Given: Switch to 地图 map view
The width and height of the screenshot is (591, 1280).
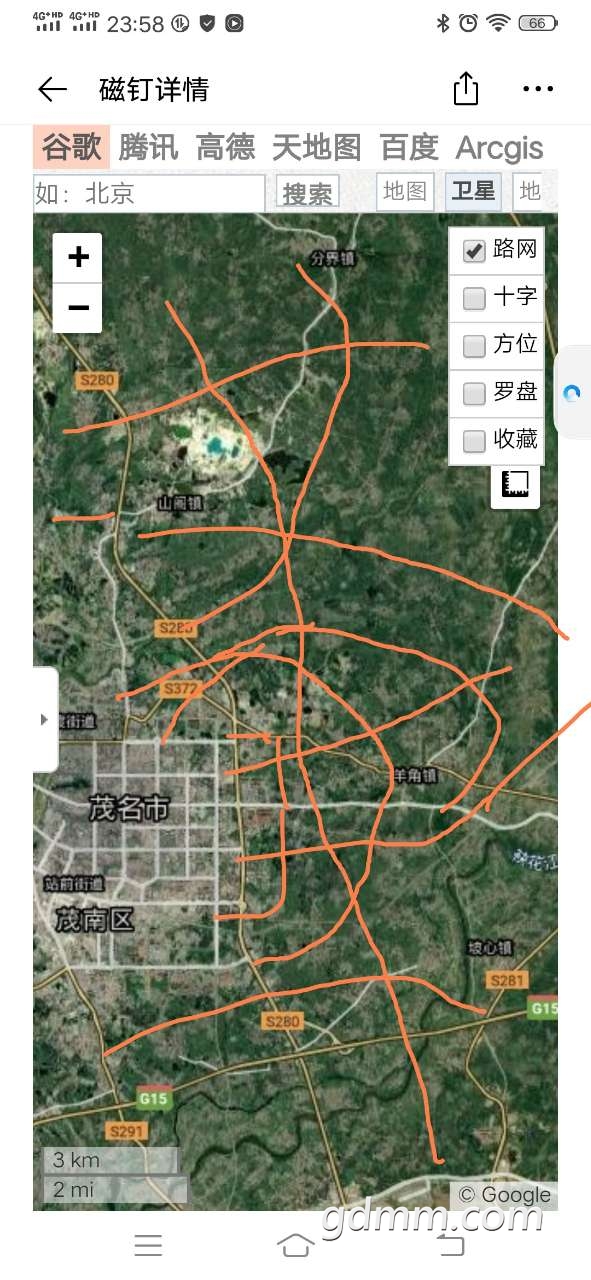Looking at the screenshot, I should click(x=406, y=191).
